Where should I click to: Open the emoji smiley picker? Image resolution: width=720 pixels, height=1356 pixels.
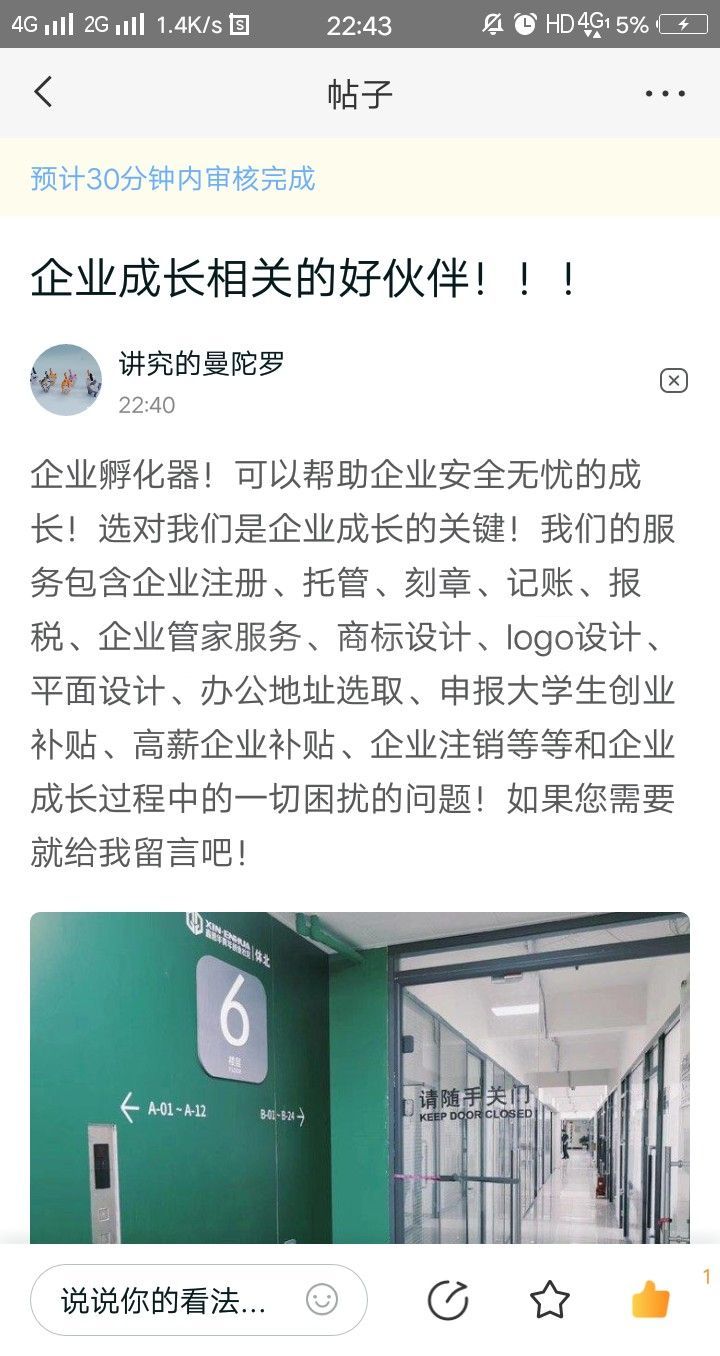[321, 1300]
